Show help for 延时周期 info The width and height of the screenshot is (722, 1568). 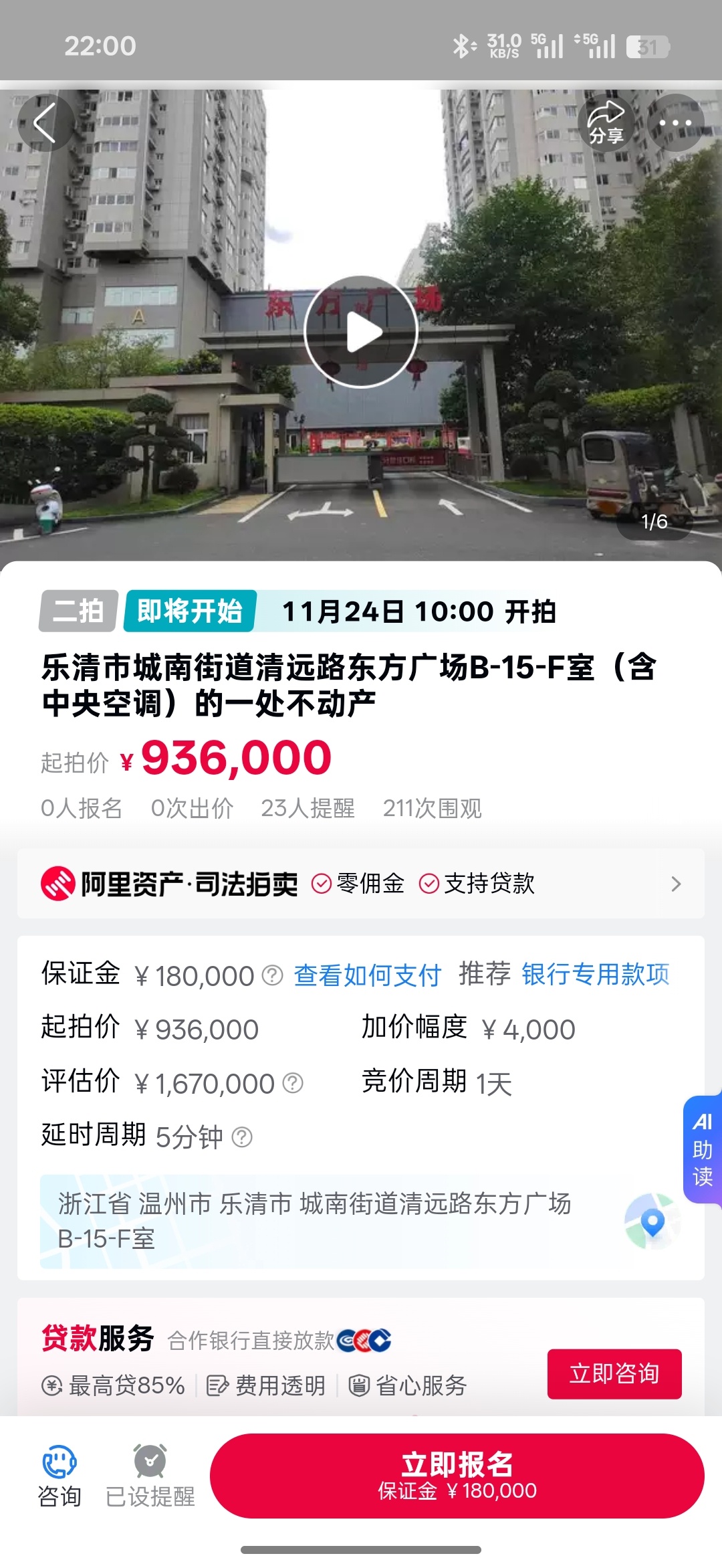tap(242, 1136)
